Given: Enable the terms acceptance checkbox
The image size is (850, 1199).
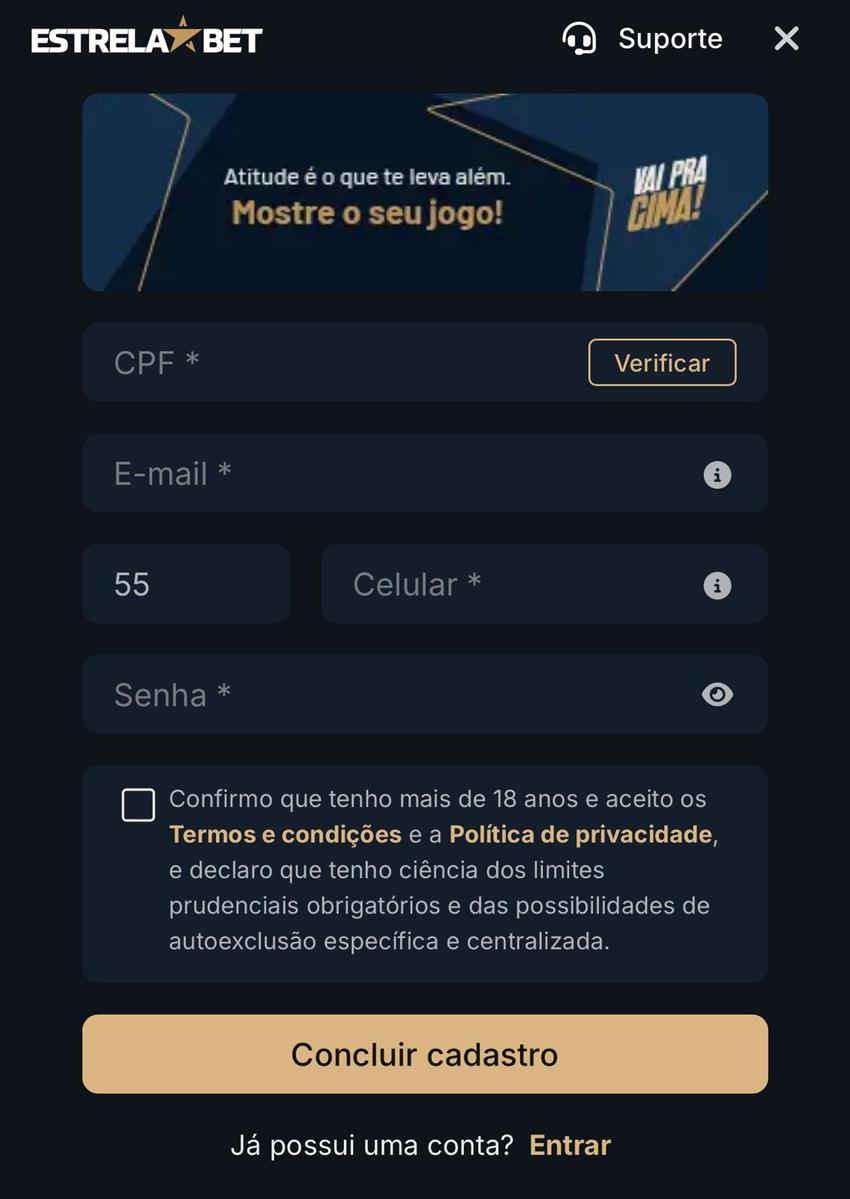Looking at the screenshot, I should click(138, 804).
